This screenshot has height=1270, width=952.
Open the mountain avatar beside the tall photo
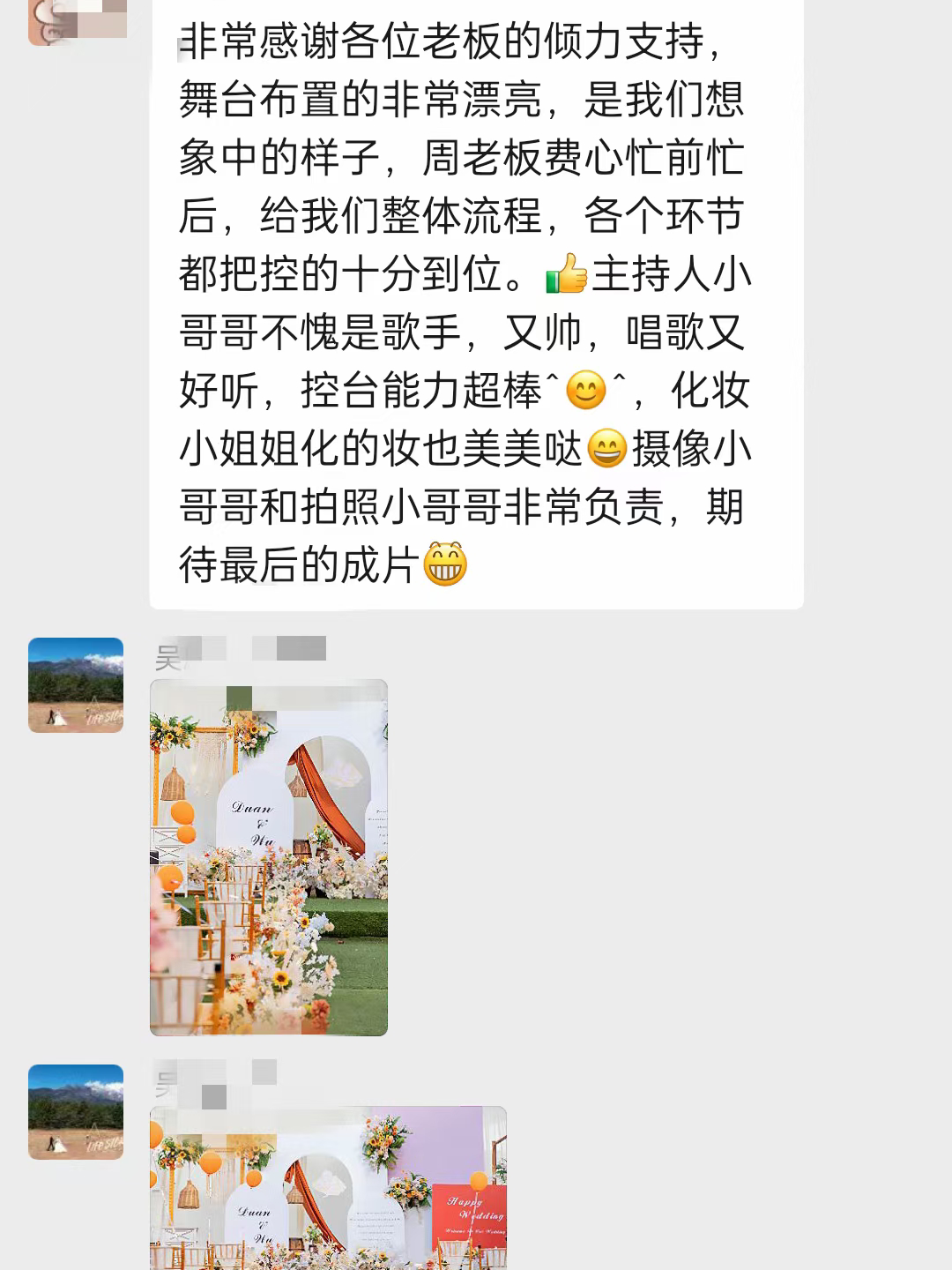pyautogui.click(x=76, y=685)
